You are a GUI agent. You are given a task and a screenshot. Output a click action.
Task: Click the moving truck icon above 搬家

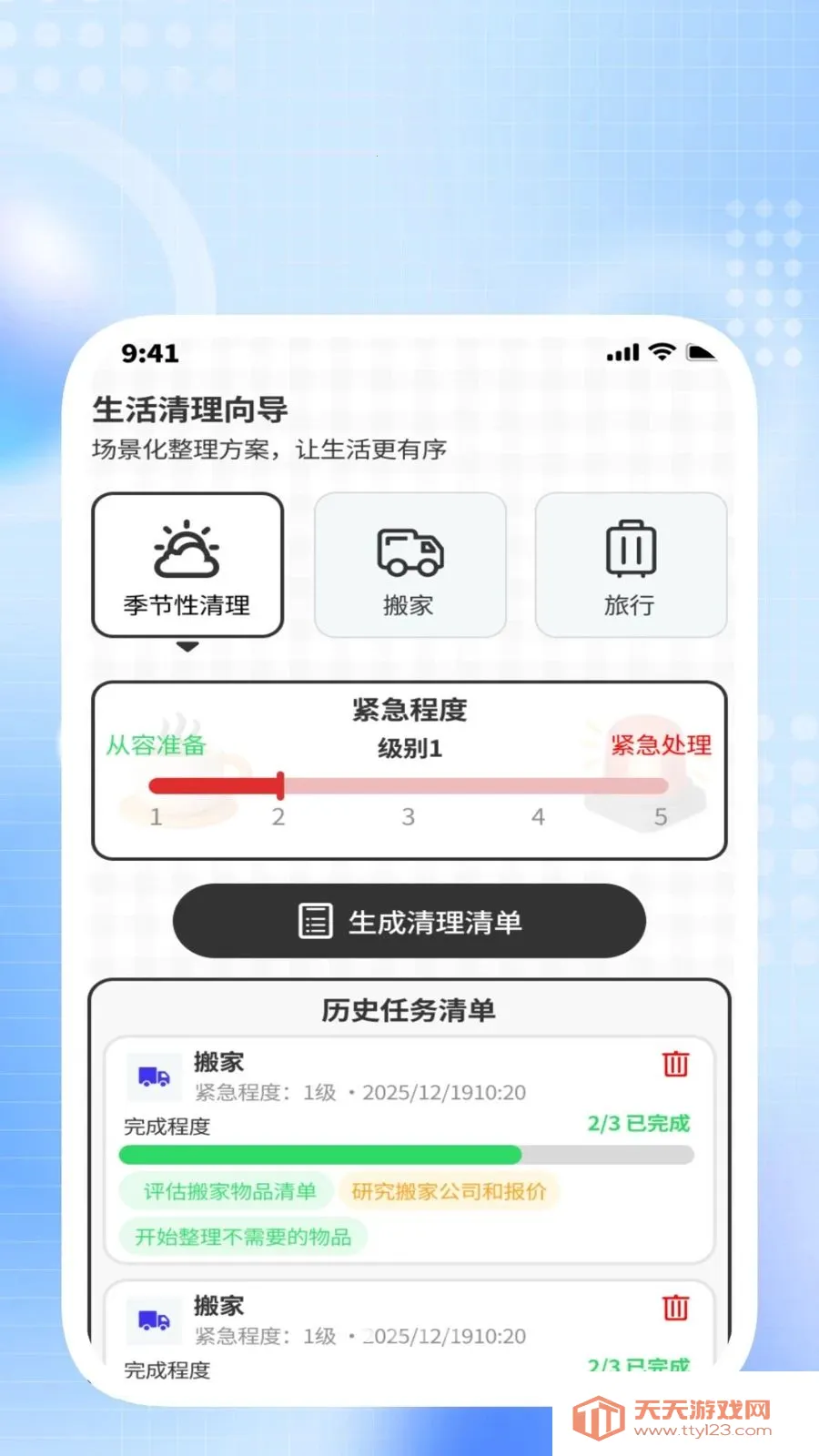pos(409,549)
